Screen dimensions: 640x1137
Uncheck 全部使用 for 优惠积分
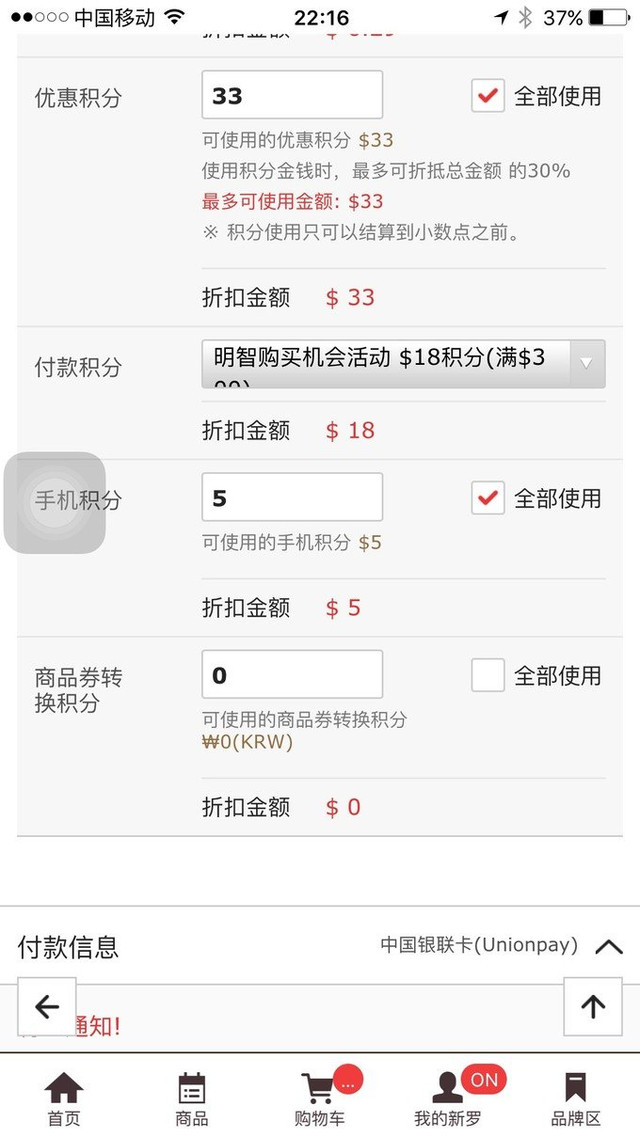(x=488, y=96)
